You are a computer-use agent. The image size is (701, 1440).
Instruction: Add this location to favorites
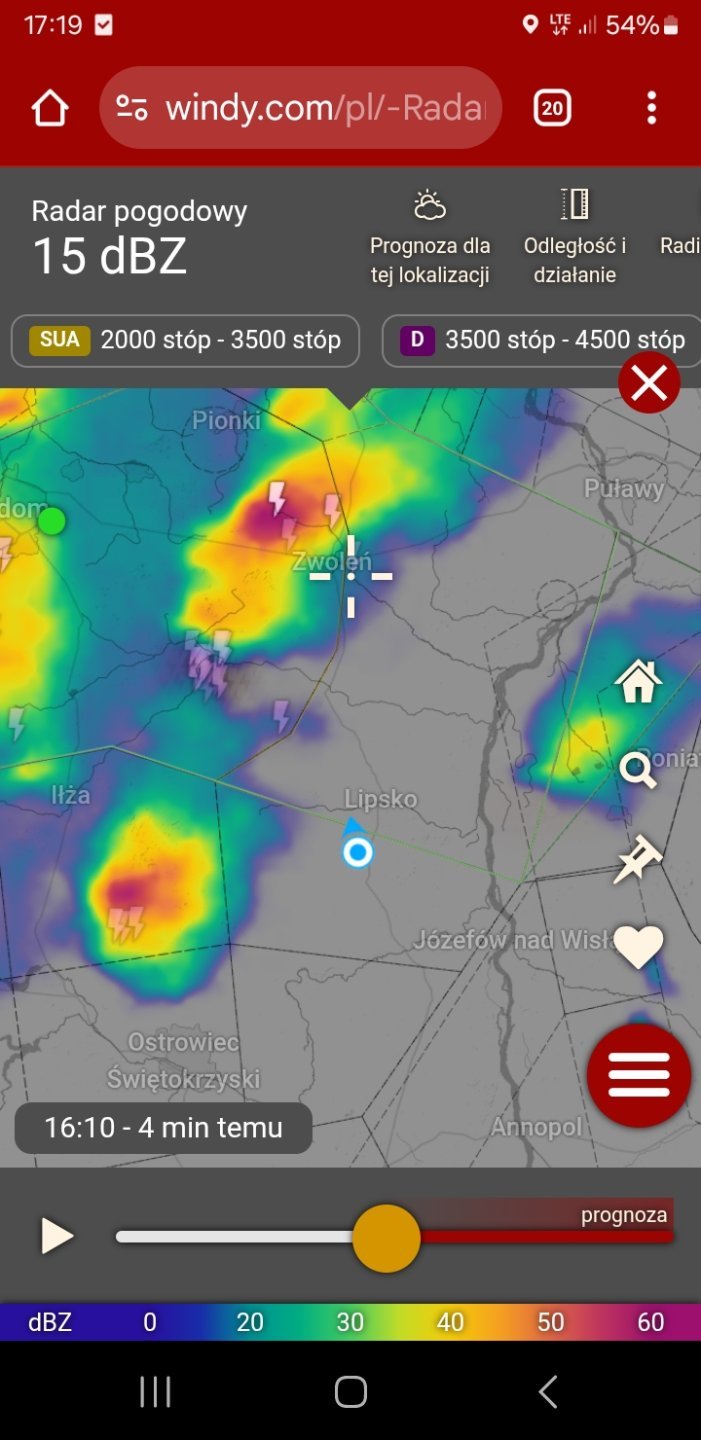click(x=638, y=946)
